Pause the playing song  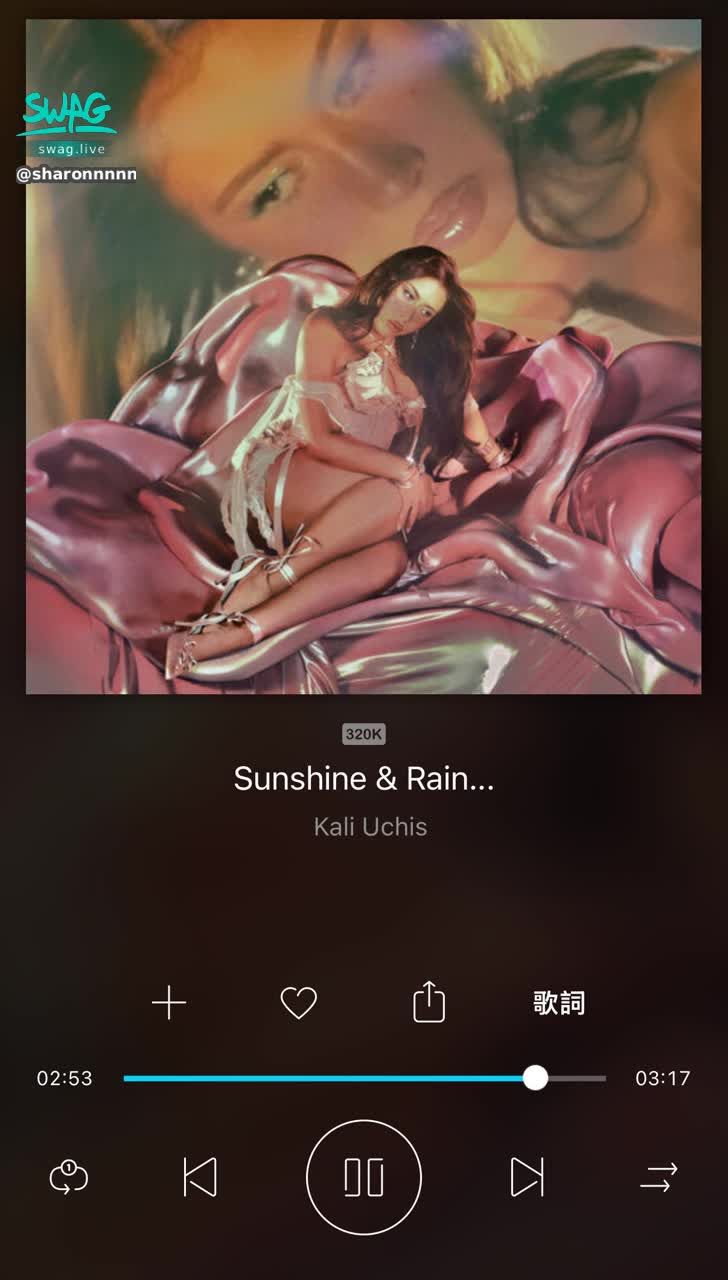pyautogui.click(x=364, y=1177)
